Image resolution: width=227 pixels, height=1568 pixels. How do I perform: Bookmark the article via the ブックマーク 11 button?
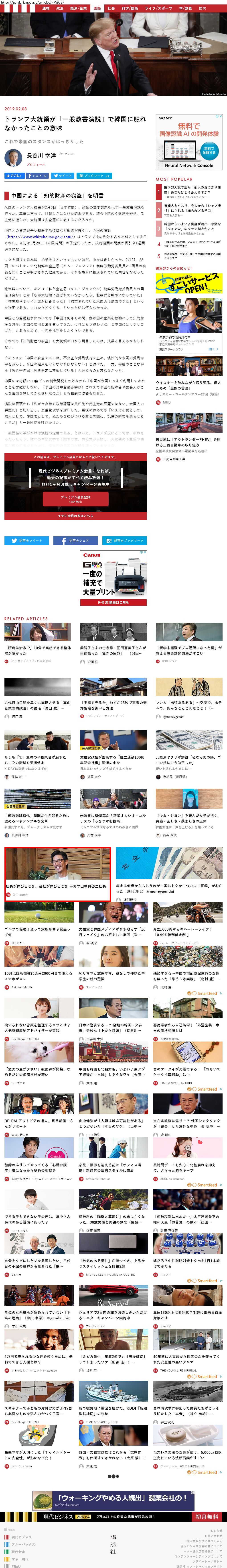[94, 175]
